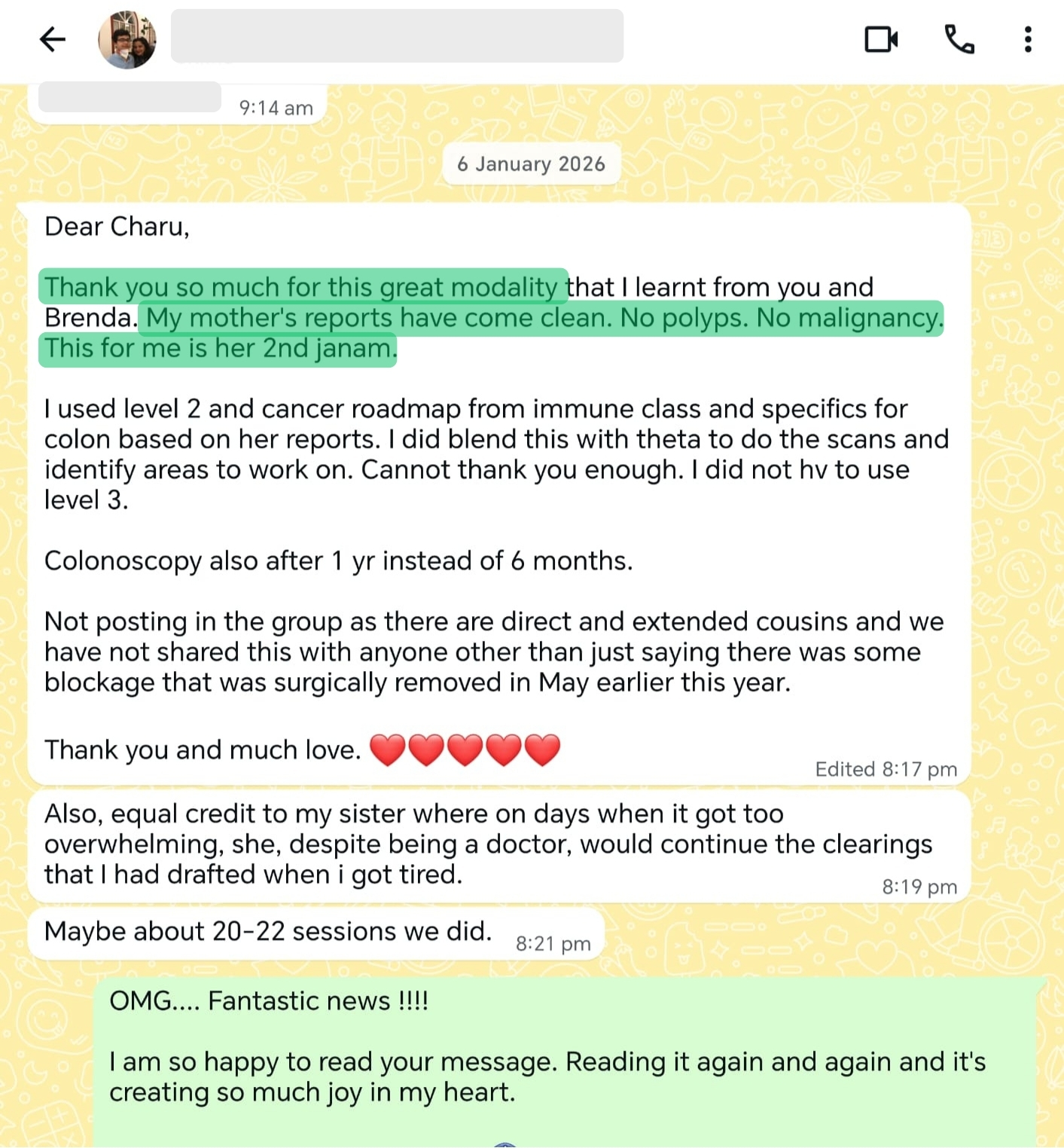The image size is (1064, 1148).
Task: Open contact info from the name bar
Action: pyautogui.click(x=397, y=36)
